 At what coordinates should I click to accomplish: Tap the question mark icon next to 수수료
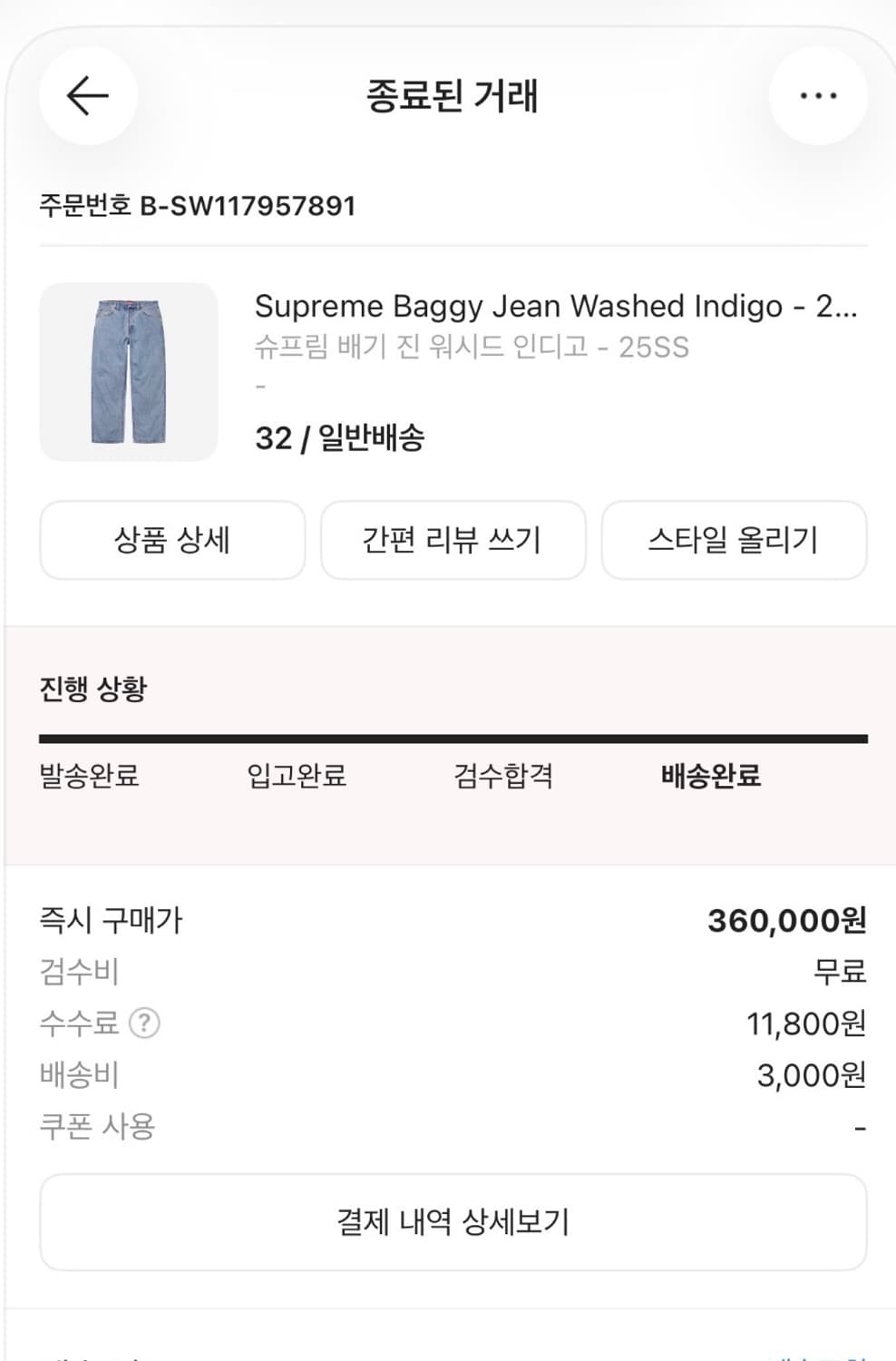click(x=145, y=1024)
